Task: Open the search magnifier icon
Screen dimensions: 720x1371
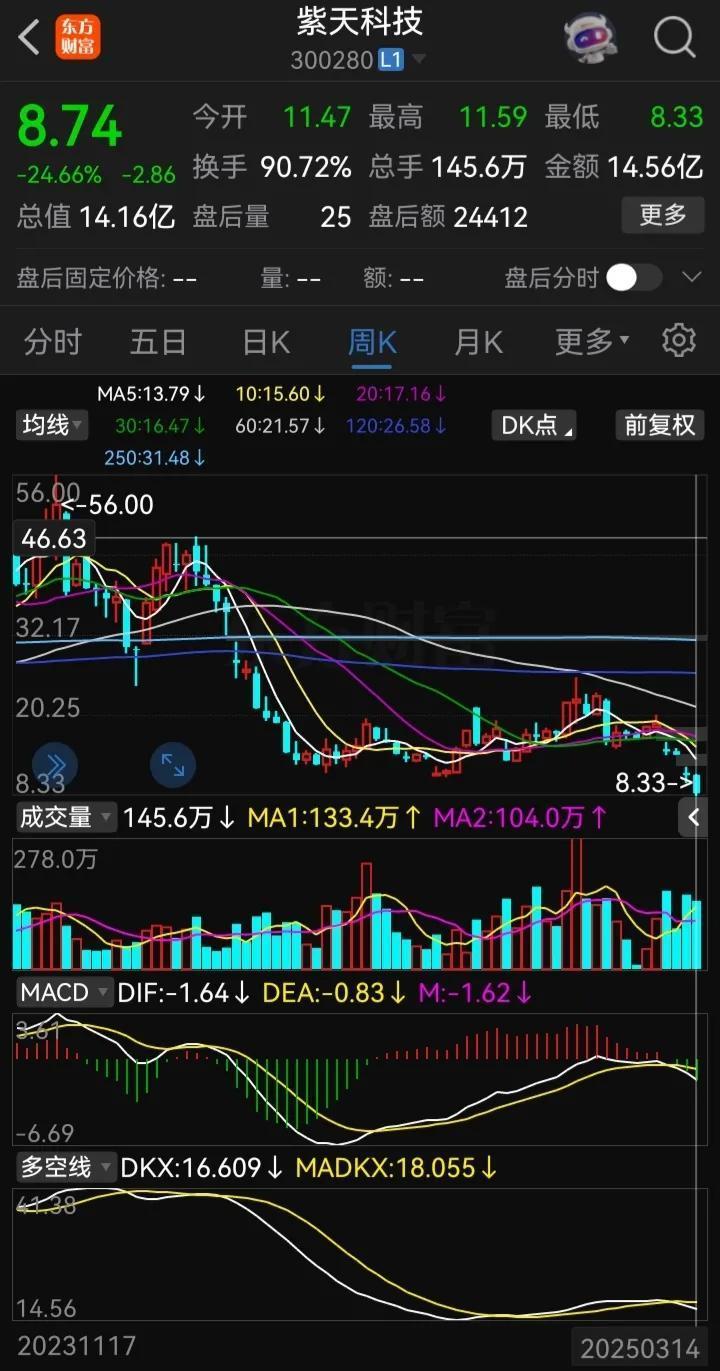Action: point(674,38)
